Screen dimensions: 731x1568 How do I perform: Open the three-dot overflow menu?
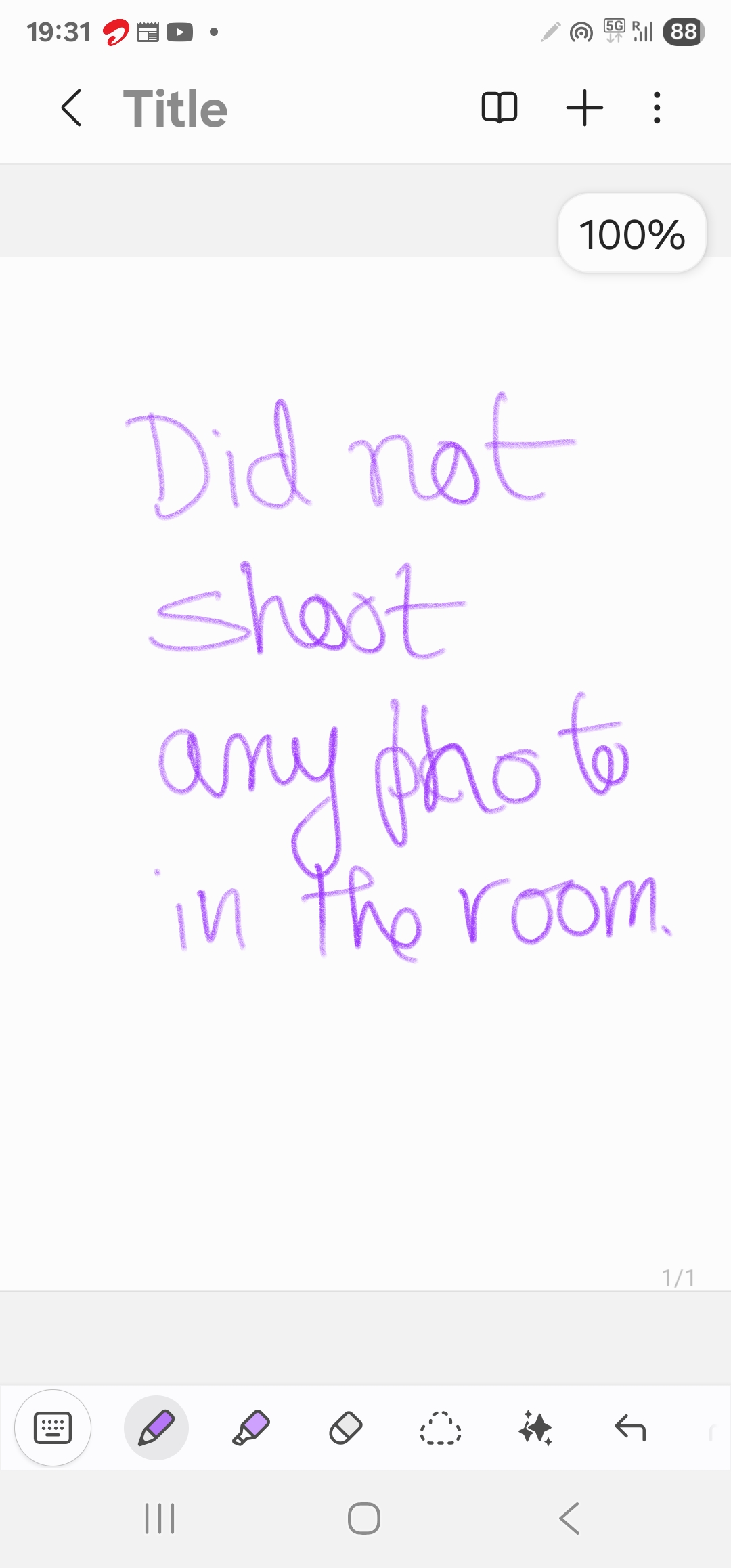657,108
